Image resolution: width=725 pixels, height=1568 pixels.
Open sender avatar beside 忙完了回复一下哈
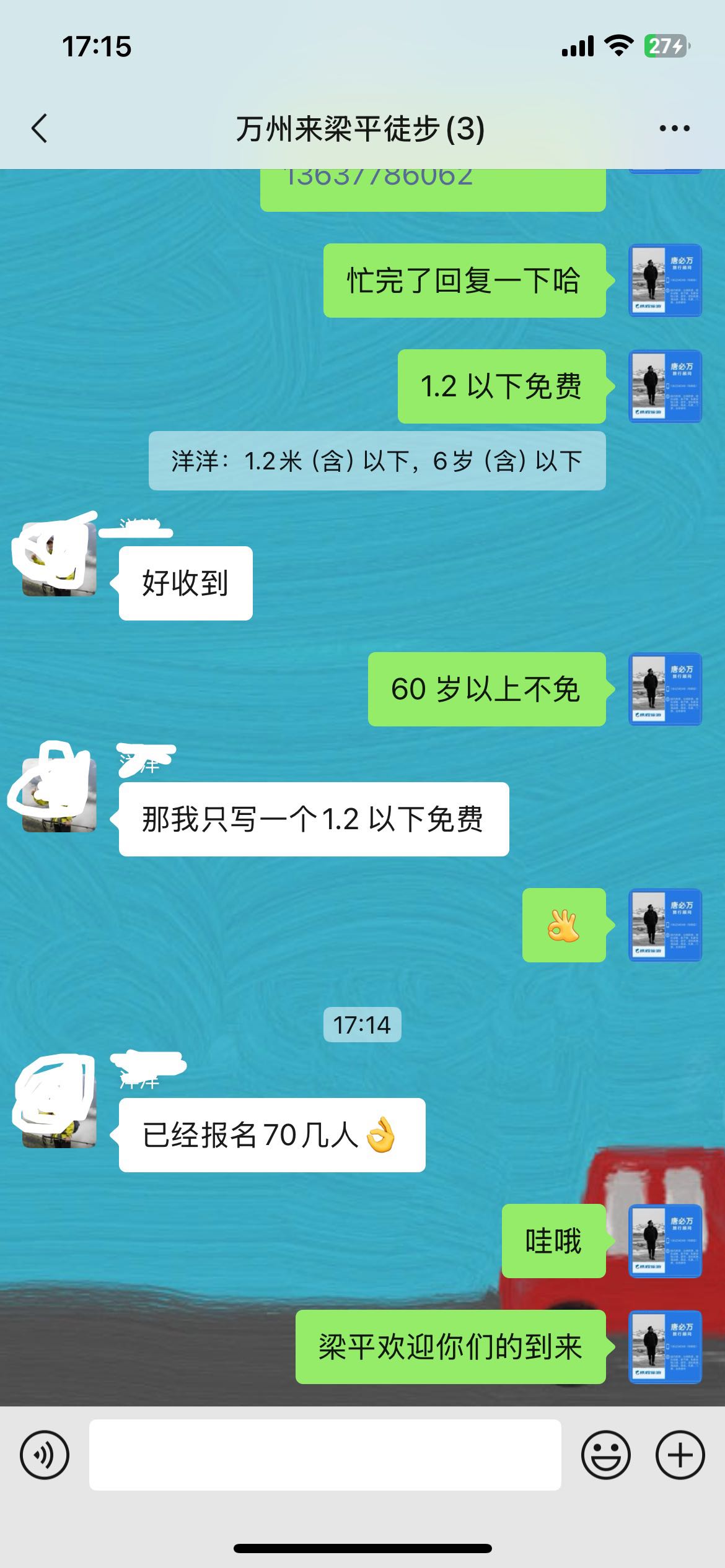665,281
